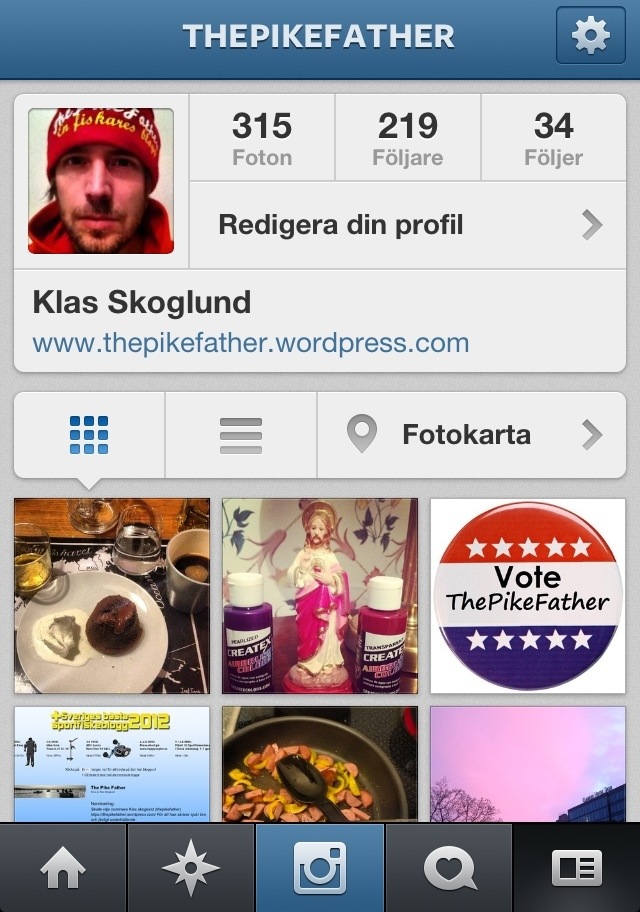
Task: Open the pink sky photo
Action: pyautogui.click(x=528, y=764)
